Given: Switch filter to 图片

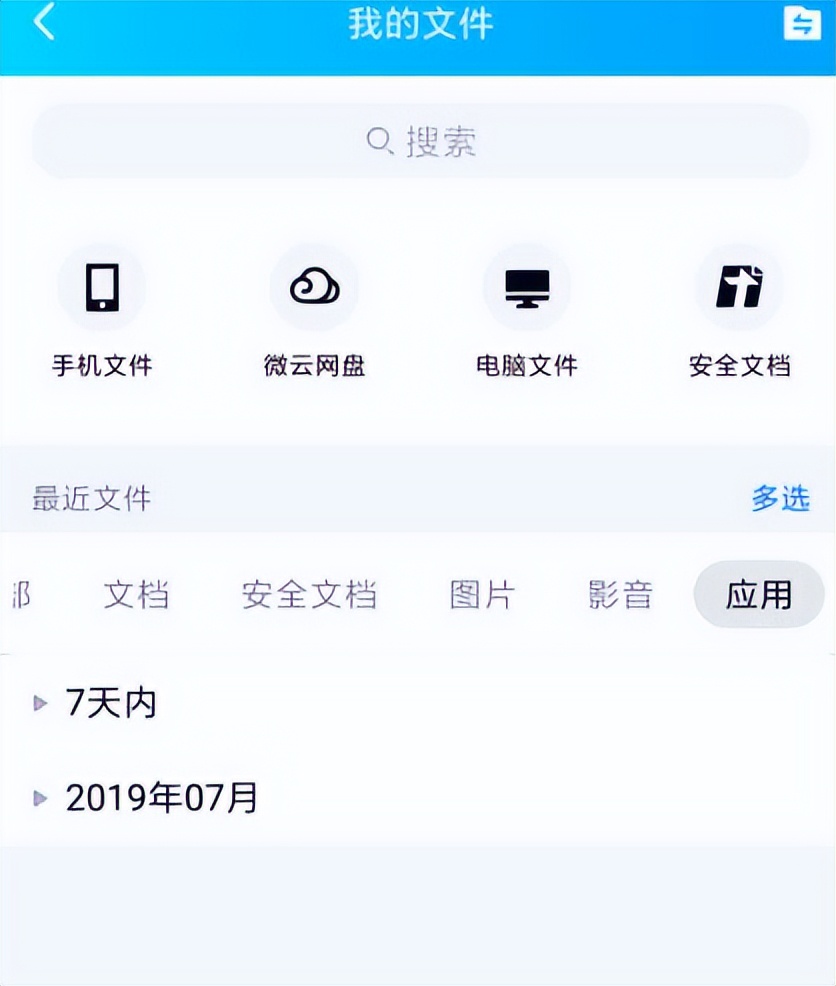Looking at the screenshot, I should point(480,594).
